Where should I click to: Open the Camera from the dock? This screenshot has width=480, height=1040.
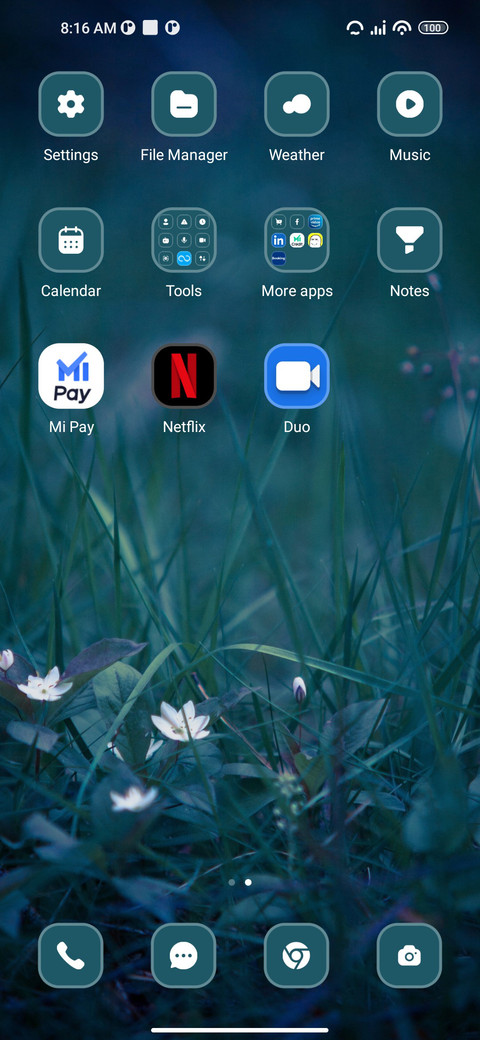pyautogui.click(x=409, y=956)
